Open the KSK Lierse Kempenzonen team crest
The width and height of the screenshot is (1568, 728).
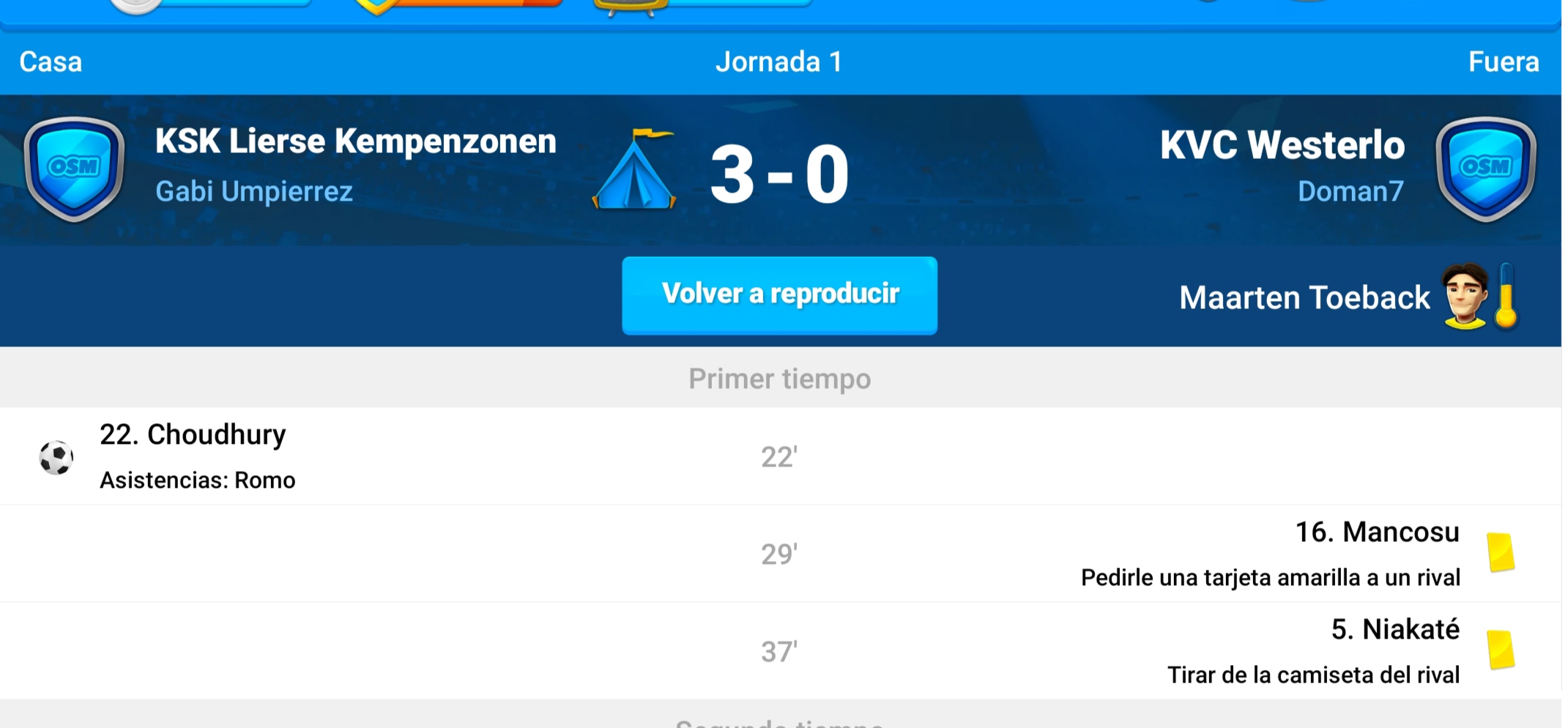74,168
